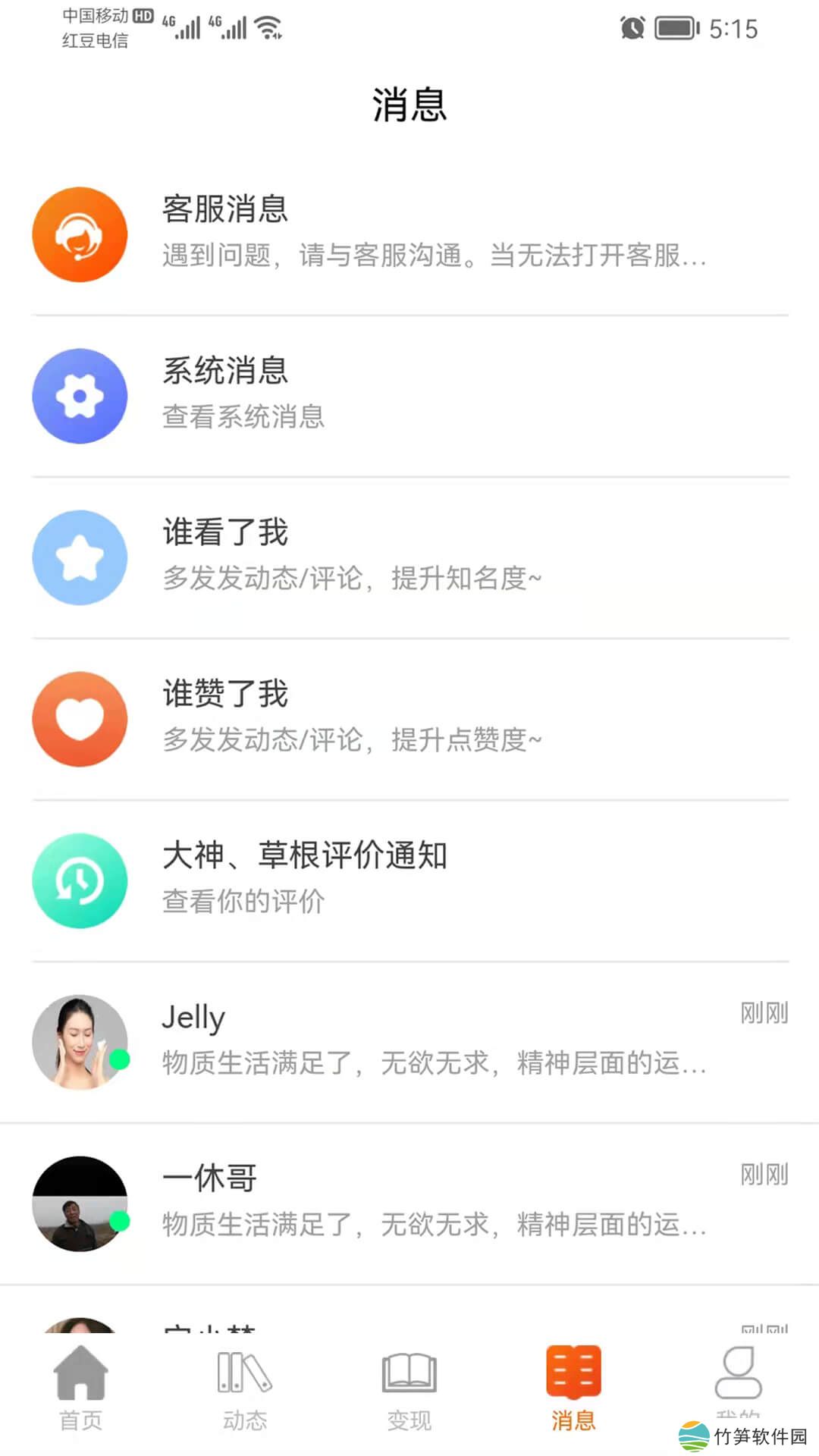The height and width of the screenshot is (1456, 819).
Task: Open the 我的 profile tab
Action: point(738,1376)
